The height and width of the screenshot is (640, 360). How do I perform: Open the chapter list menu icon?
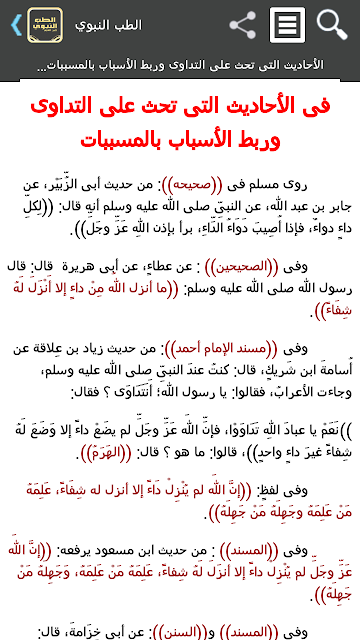(287, 25)
